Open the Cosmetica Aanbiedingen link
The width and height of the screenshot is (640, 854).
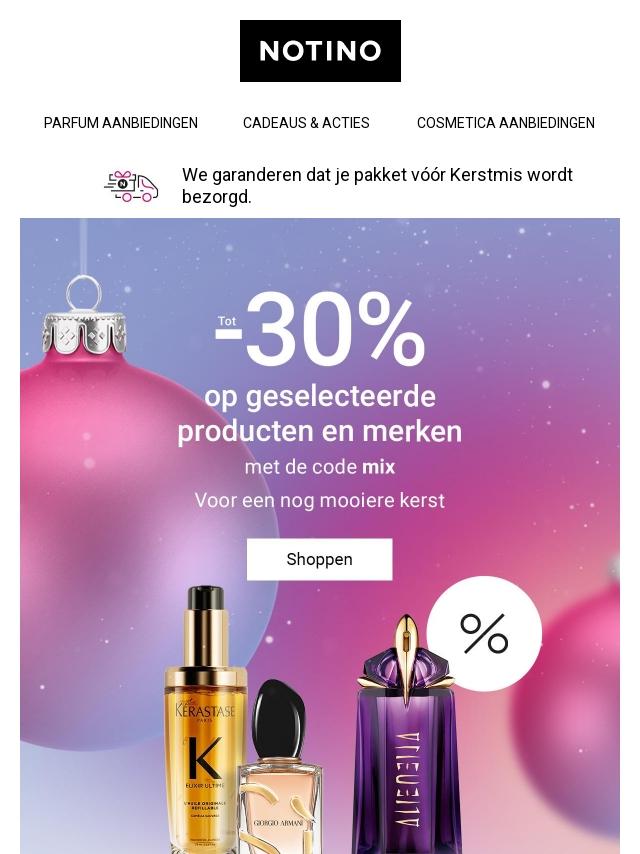pyautogui.click(x=505, y=123)
